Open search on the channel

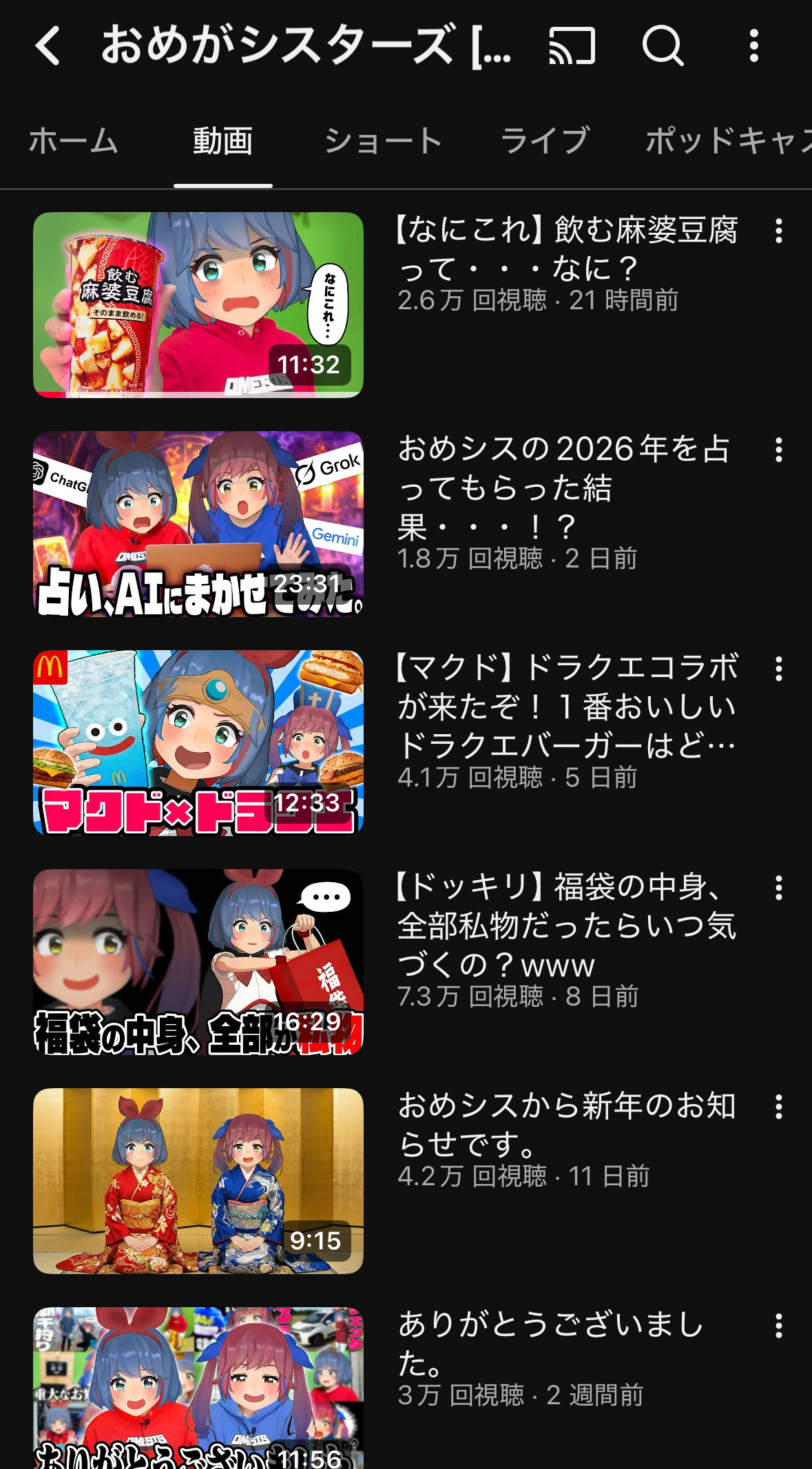point(663,46)
